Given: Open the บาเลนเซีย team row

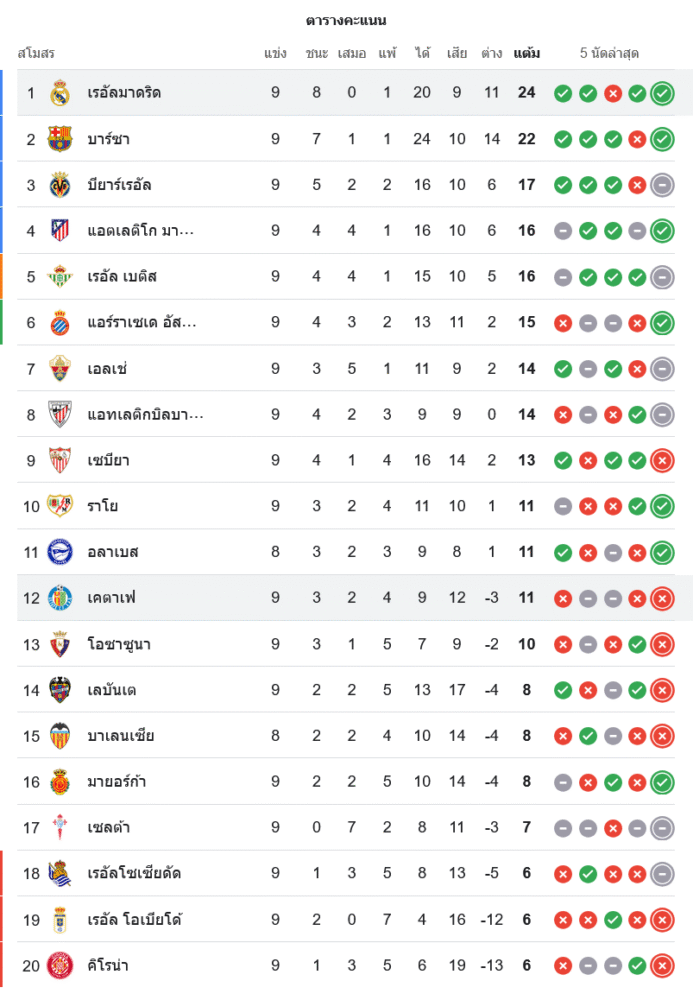Looking at the screenshot, I should click(120, 736).
